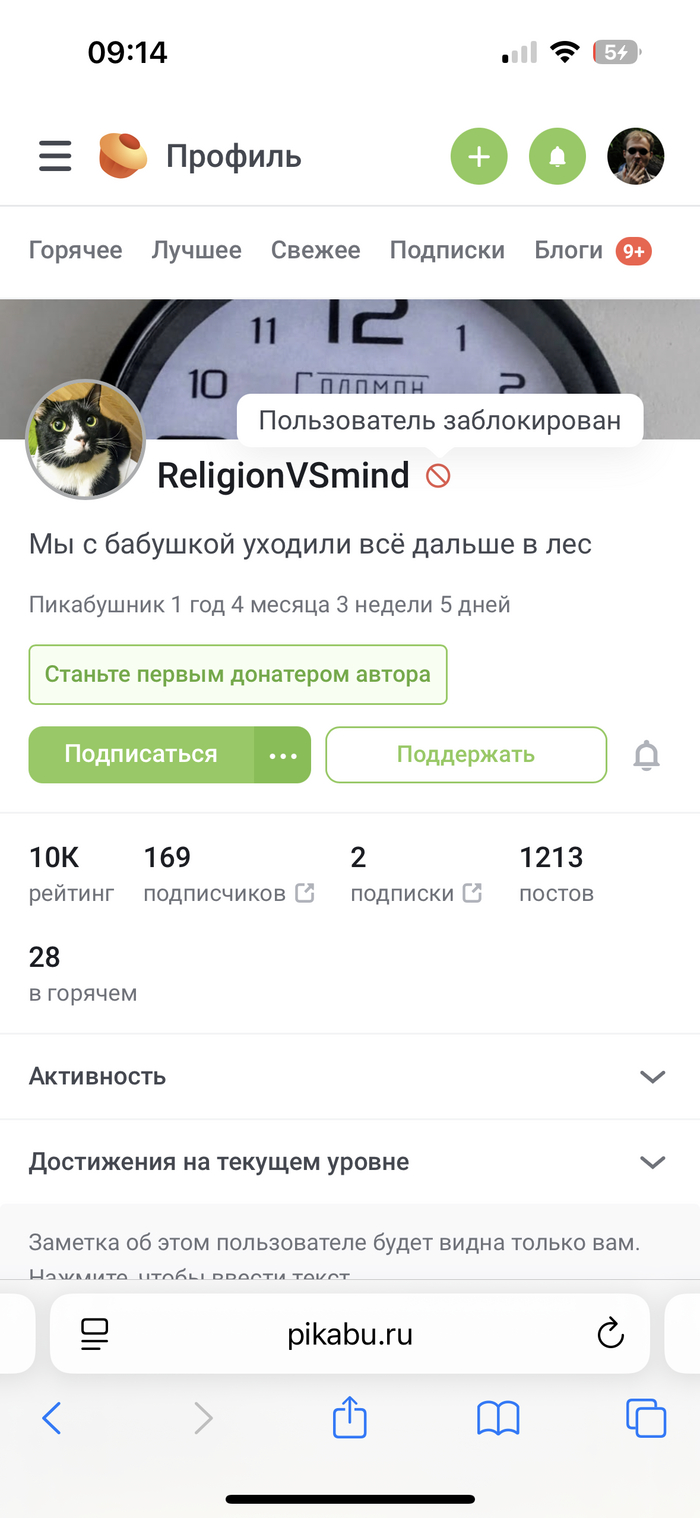This screenshot has height=1518, width=700.
Task: Share the page via Safari toolbar
Action: click(349, 1418)
